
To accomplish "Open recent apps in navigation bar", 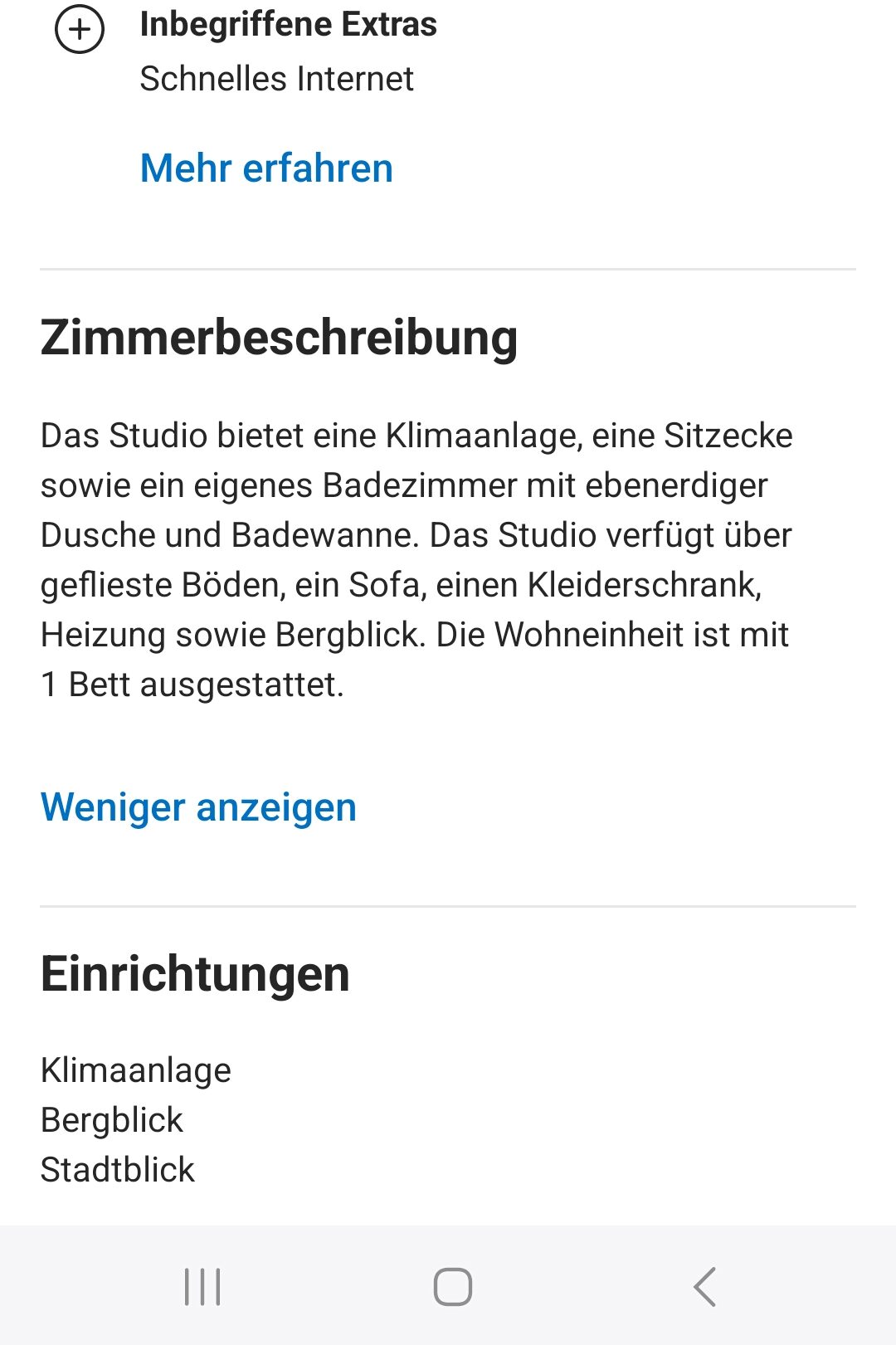I will (202, 1287).
